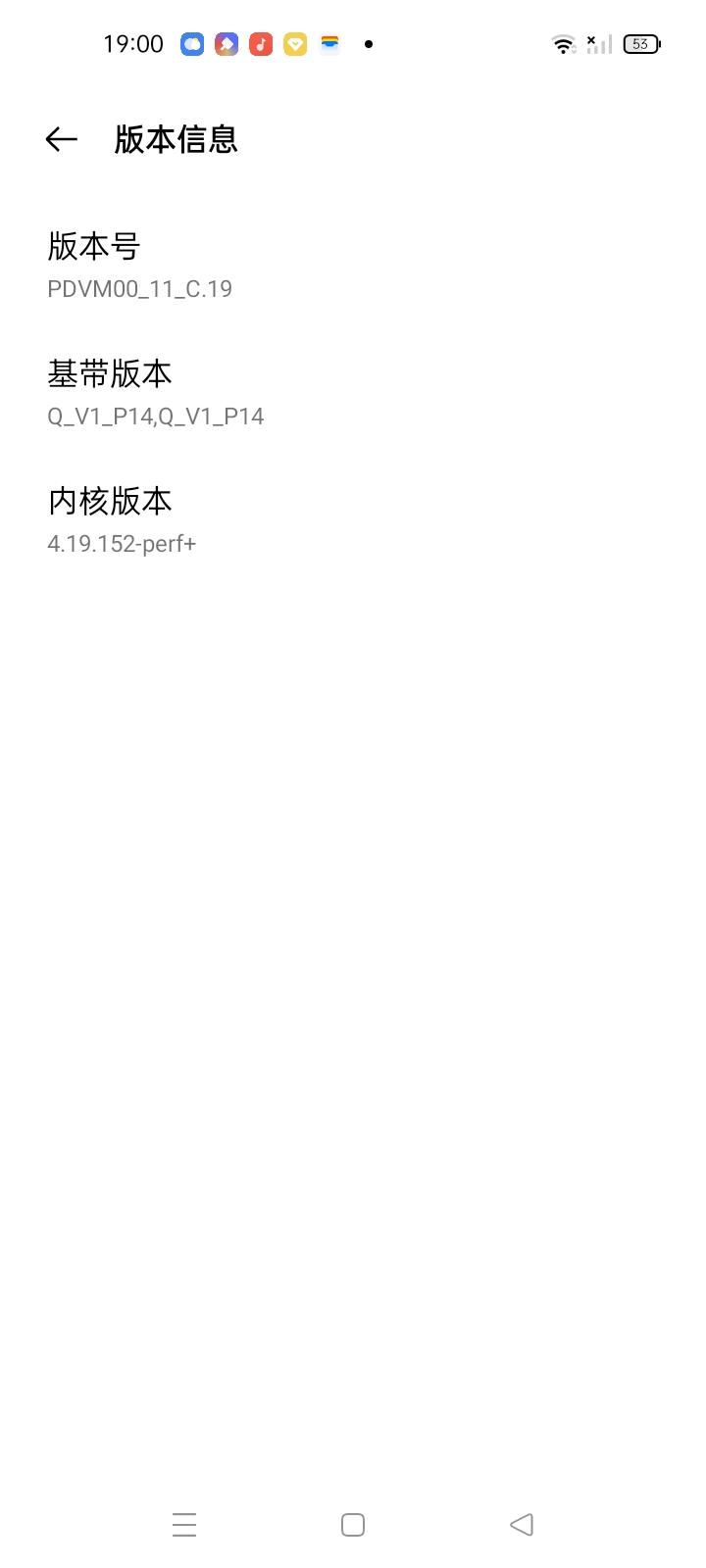Select the build number PDVM00_11_C.19
706x1568 pixels.
point(138,288)
